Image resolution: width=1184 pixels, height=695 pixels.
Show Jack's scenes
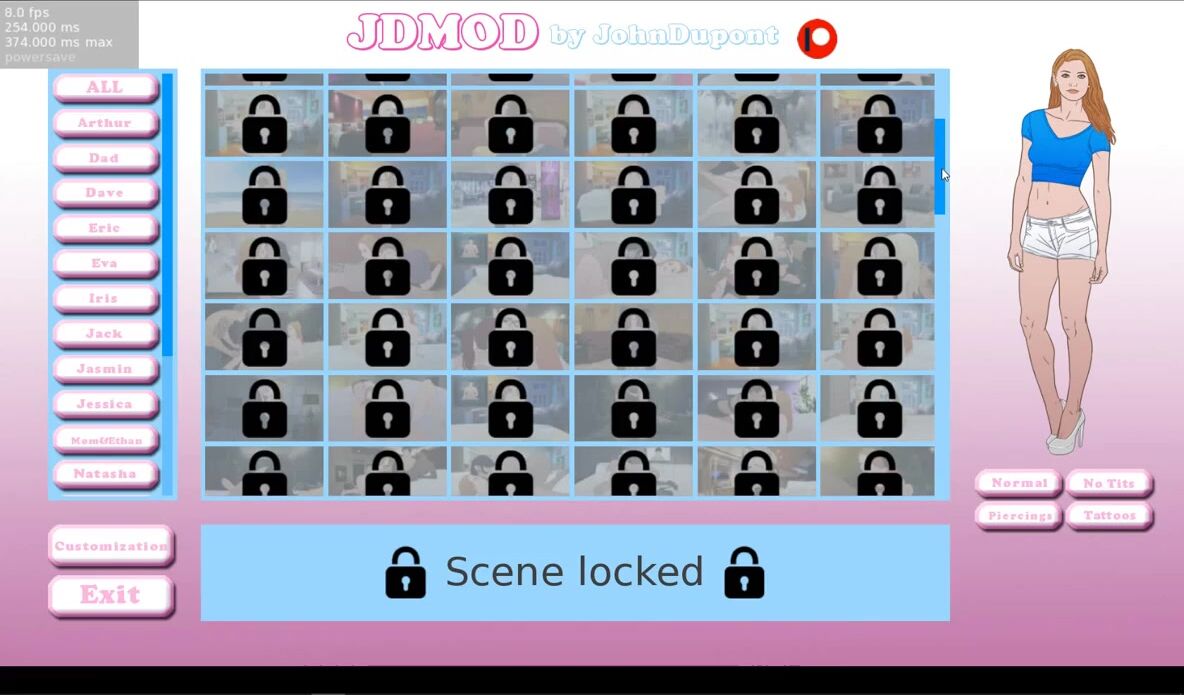tap(105, 333)
